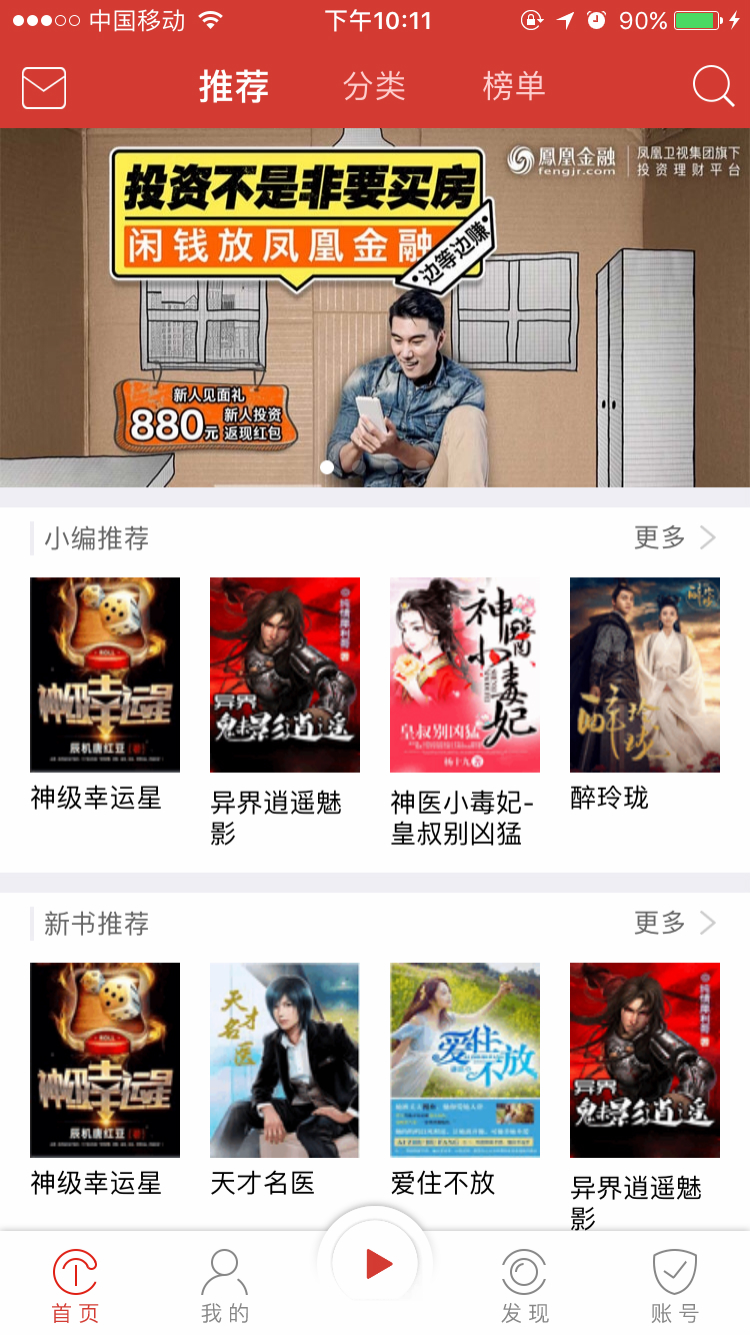Switch to the 发现 tab
This screenshot has width=750, height=1335.
click(525, 1285)
